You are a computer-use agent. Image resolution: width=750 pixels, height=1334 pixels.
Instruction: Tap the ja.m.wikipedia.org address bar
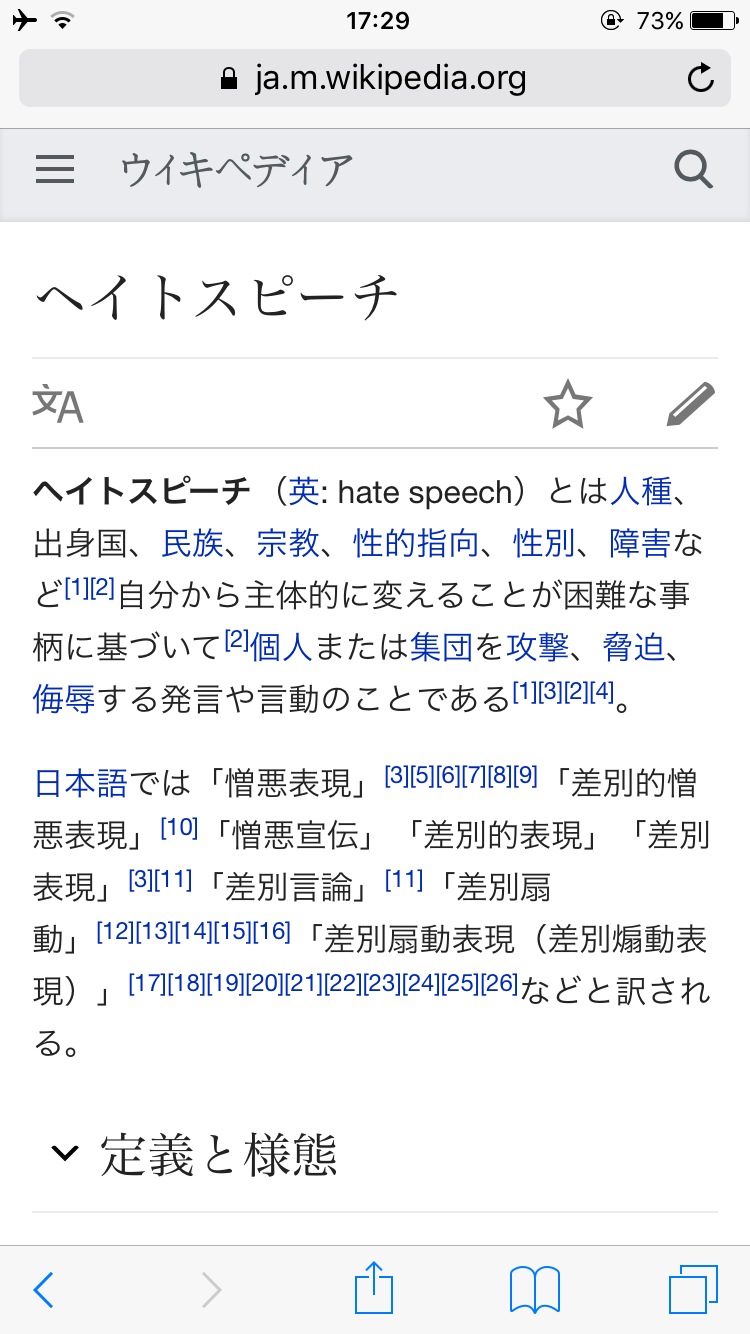374,78
